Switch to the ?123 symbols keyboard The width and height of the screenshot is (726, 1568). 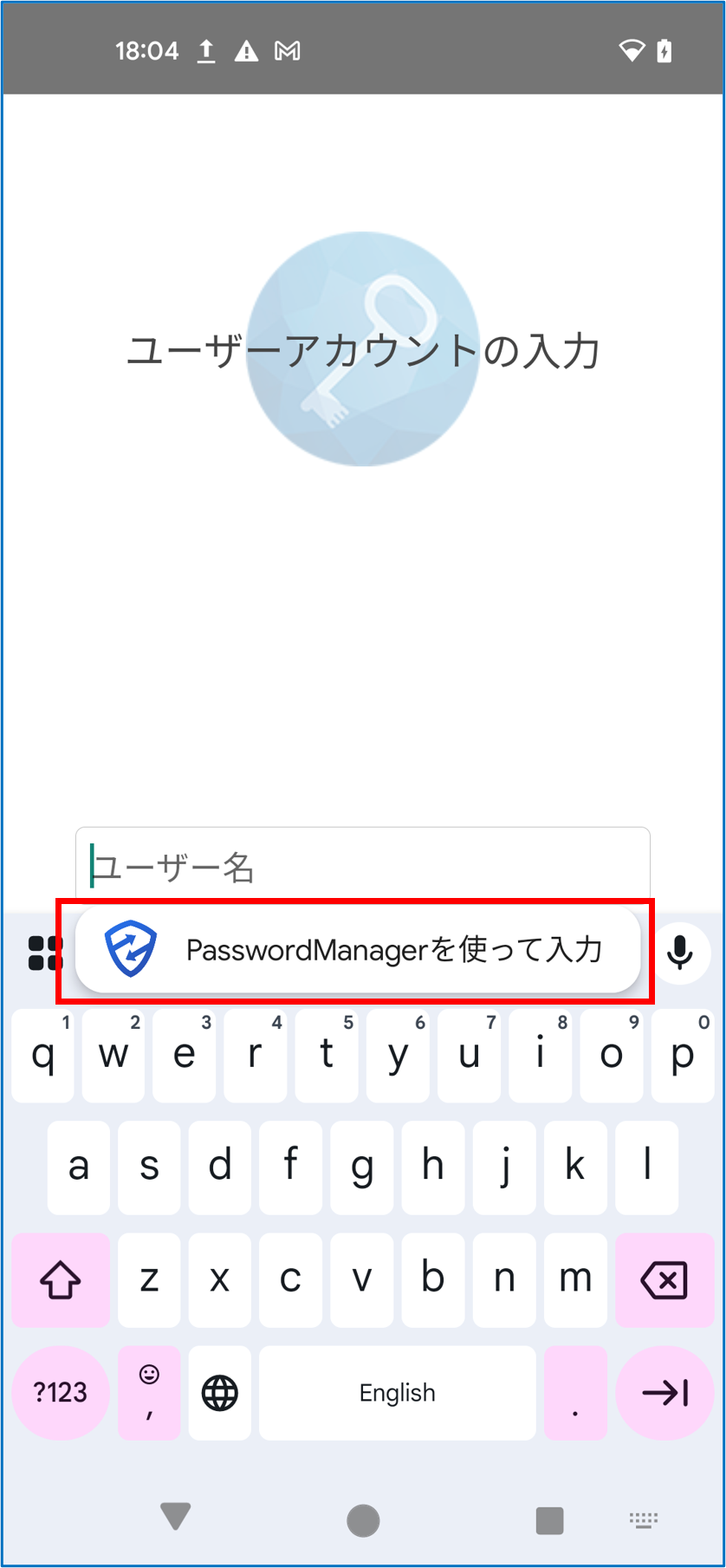click(x=61, y=1393)
